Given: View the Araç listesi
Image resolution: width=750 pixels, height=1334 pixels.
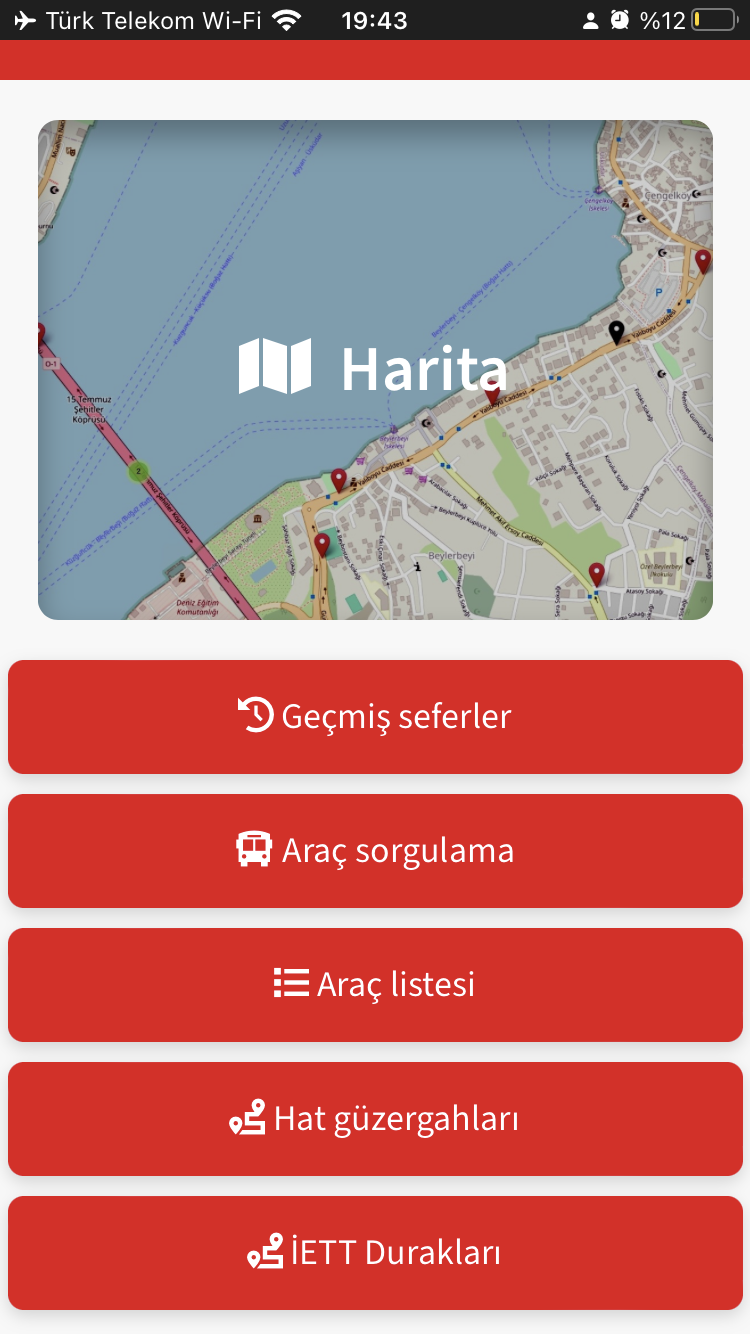Looking at the screenshot, I should [x=375, y=985].
